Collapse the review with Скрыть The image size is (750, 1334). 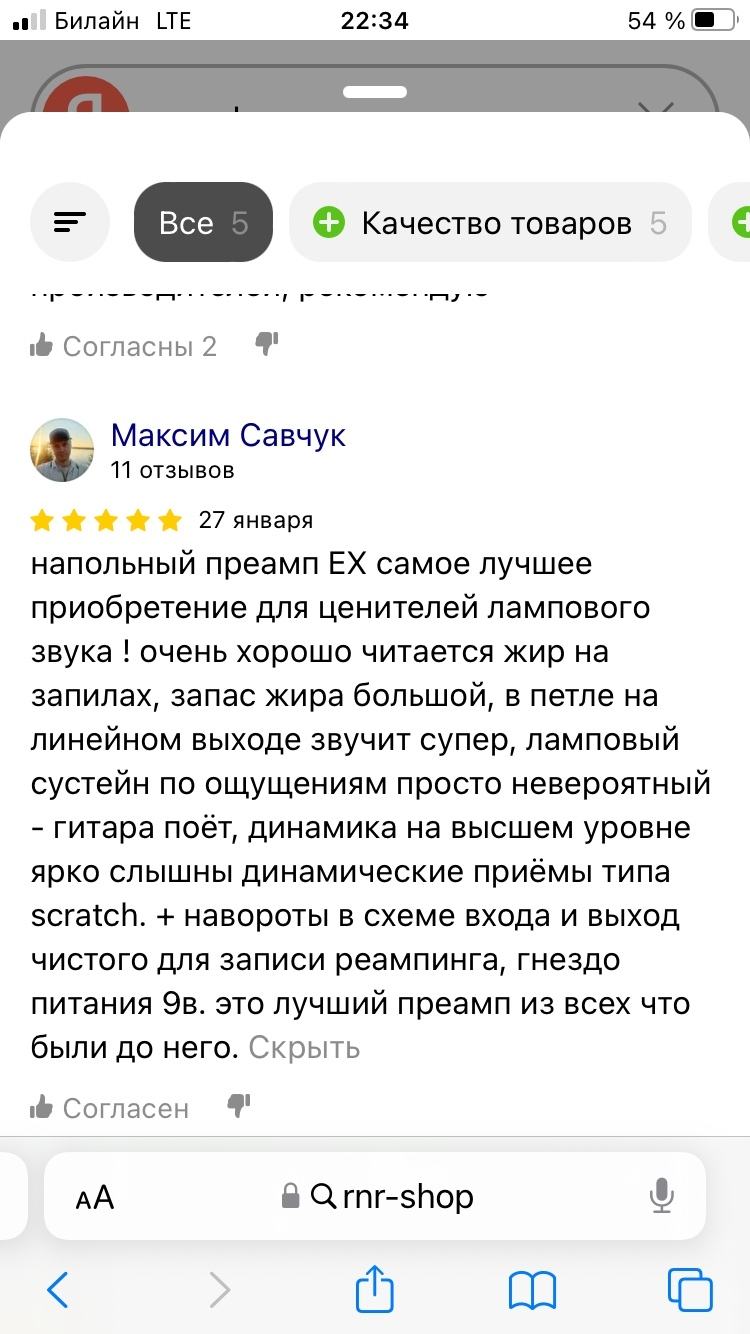point(304,1047)
